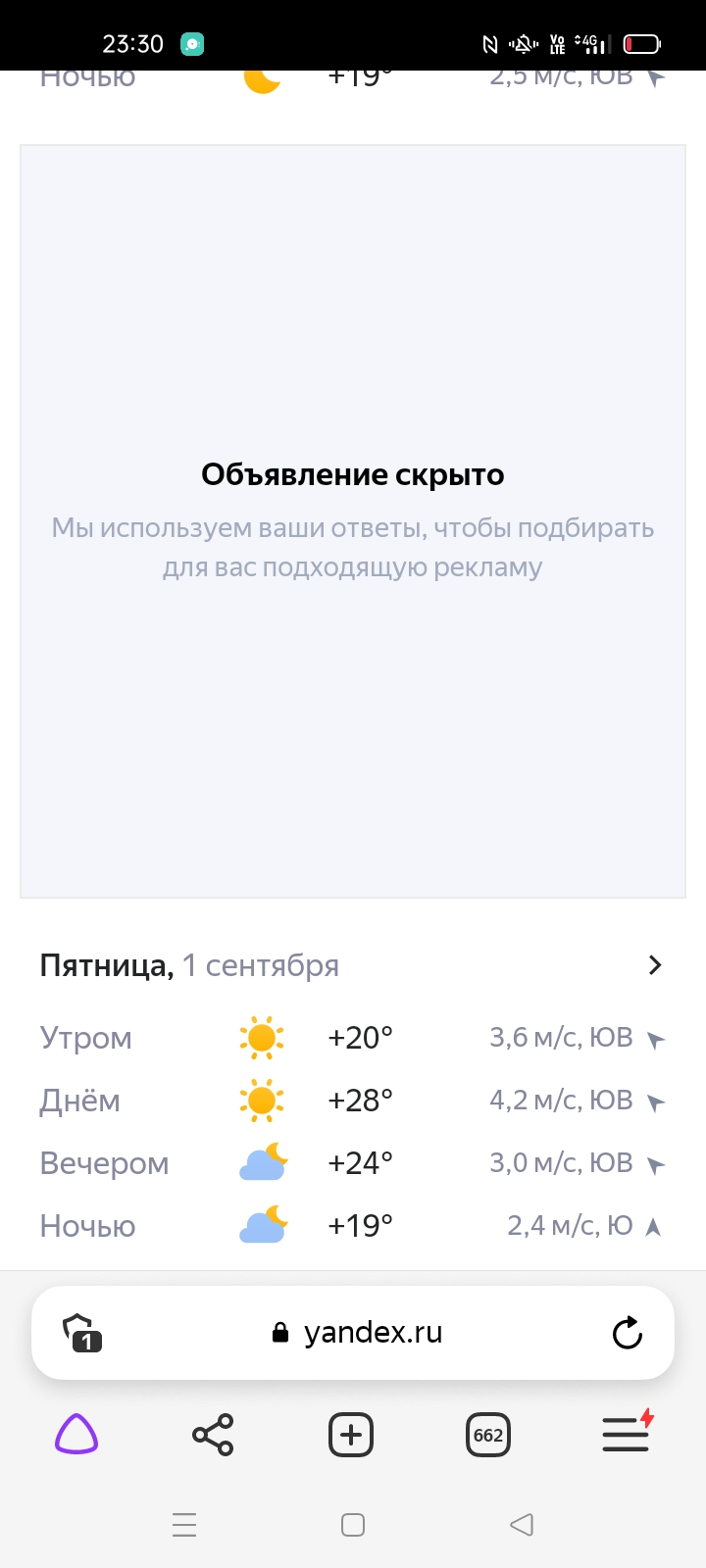
Task: Open a new tab
Action: (x=351, y=1435)
